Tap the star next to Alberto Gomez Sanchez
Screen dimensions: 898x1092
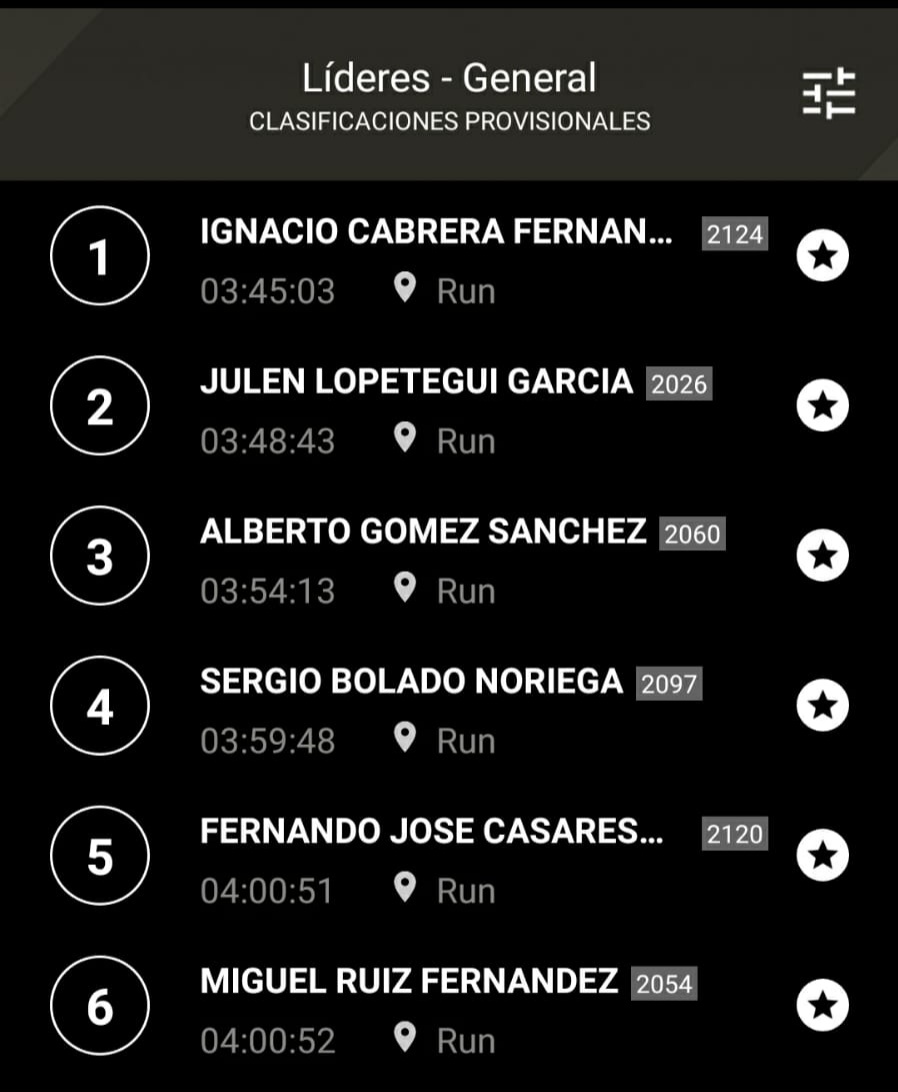pyautogui.click(x=822, y=556)
